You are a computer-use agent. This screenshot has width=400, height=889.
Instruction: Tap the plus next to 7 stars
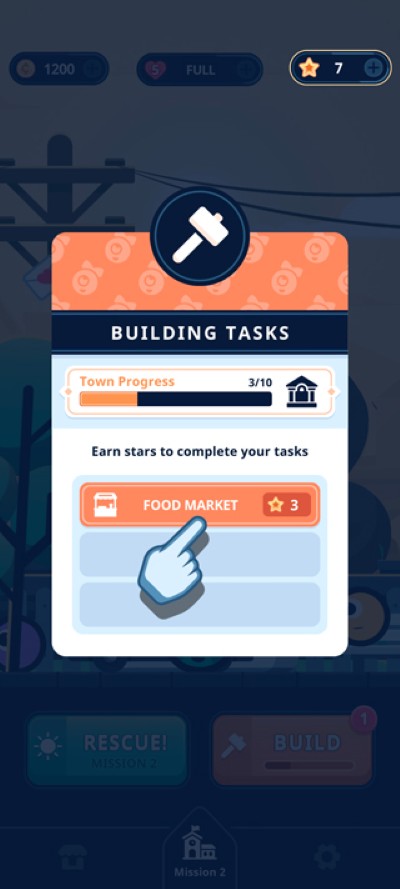(373, 68)
